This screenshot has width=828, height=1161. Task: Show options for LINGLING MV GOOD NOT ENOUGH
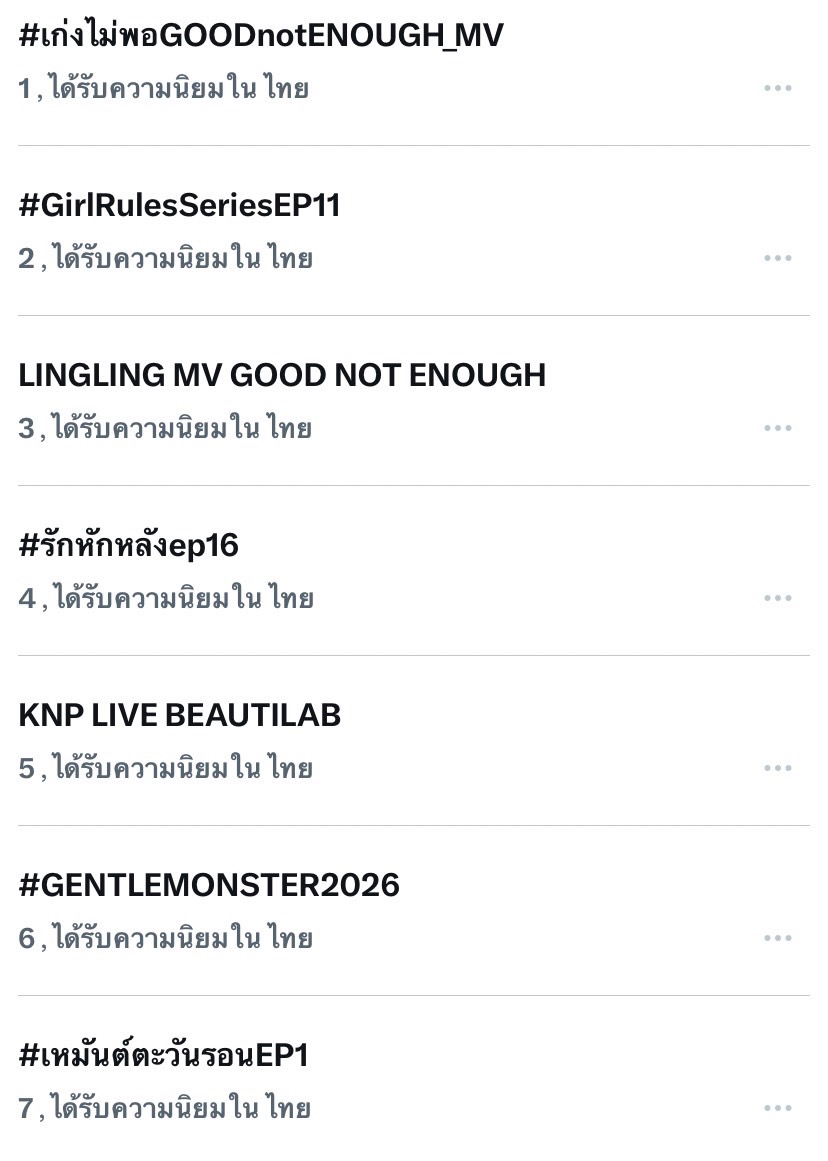[x=778, y=428]
